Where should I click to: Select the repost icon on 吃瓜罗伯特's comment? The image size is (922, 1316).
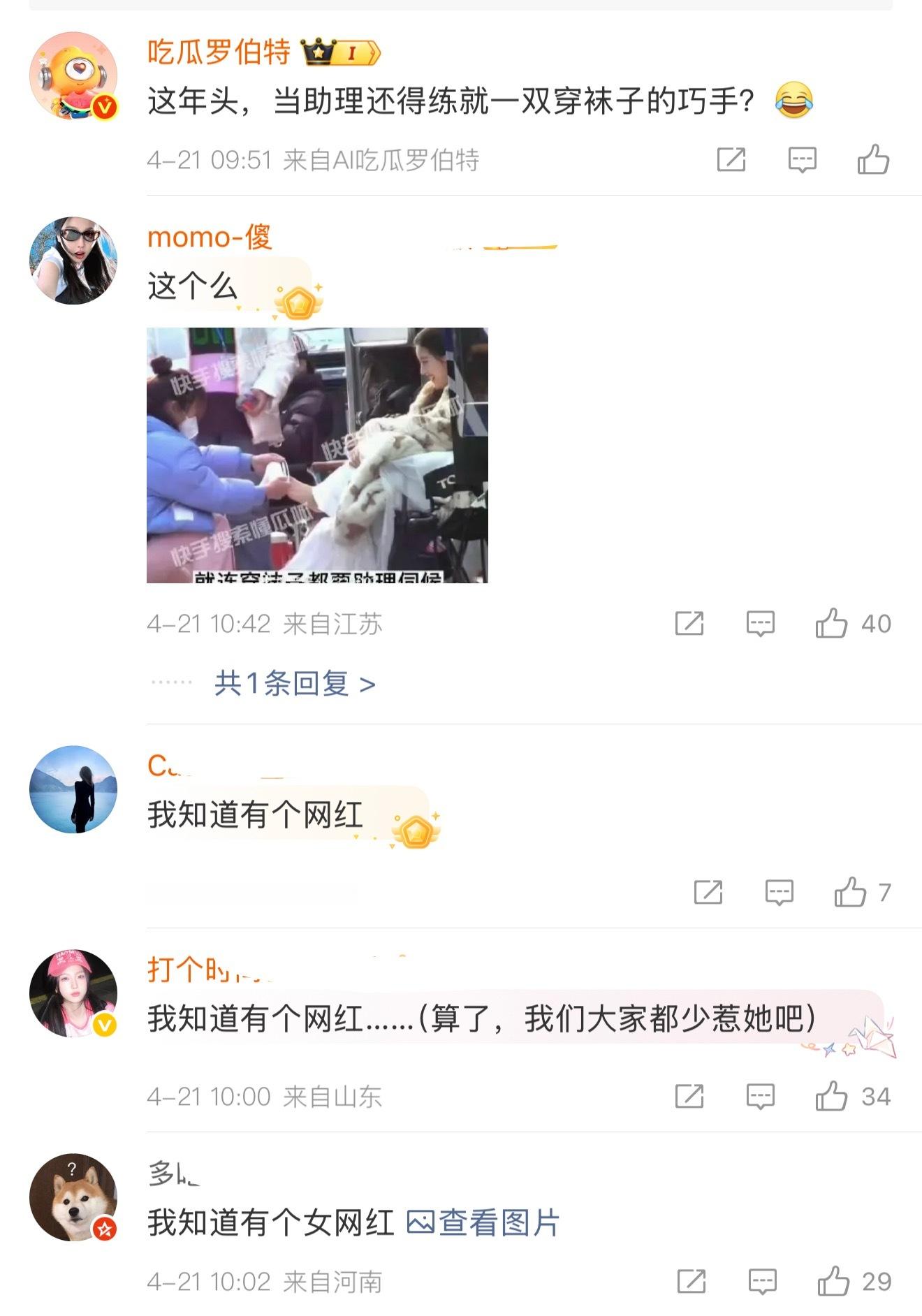(731, 159)
